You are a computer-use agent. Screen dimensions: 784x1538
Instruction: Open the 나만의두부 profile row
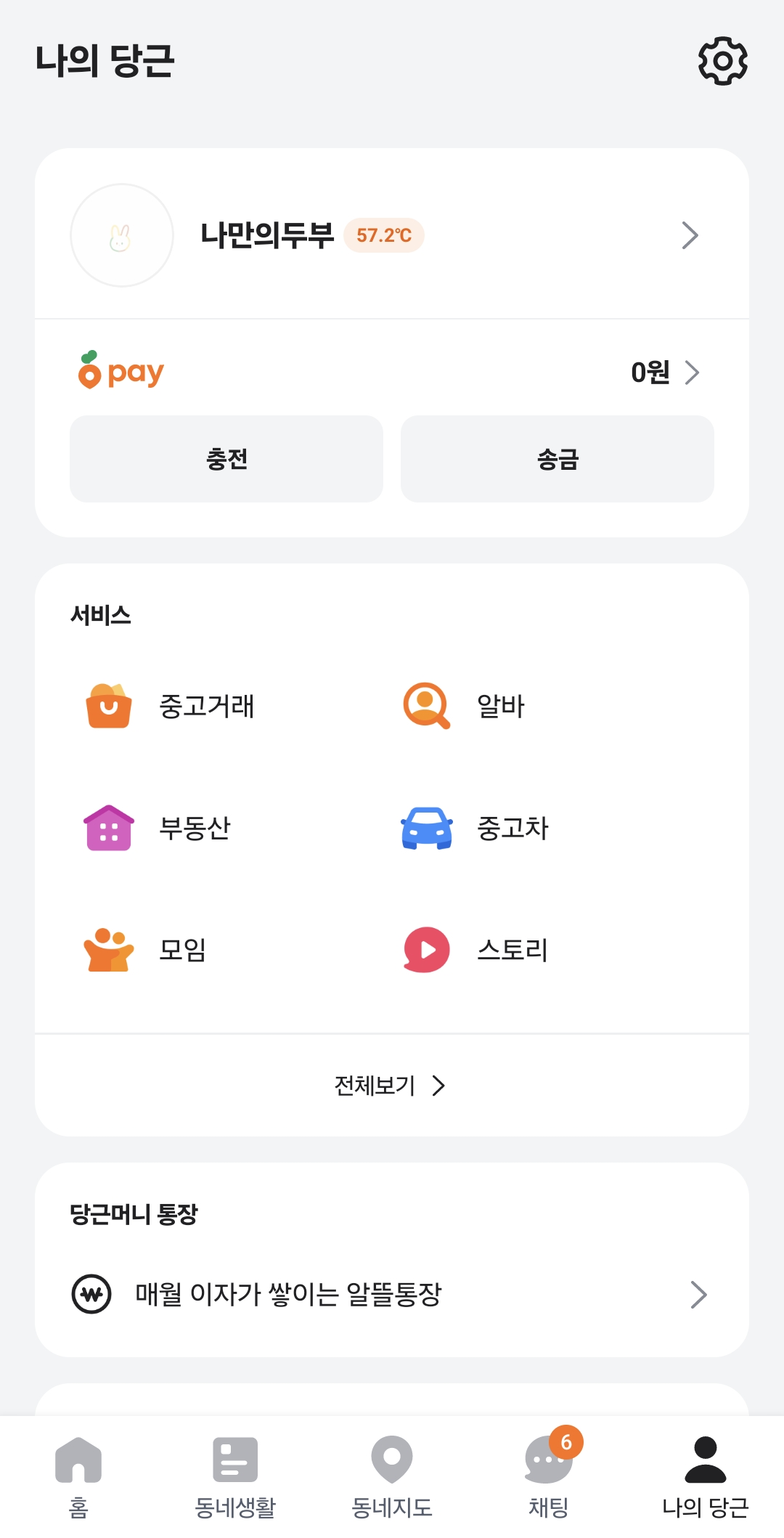click(392, 235)
